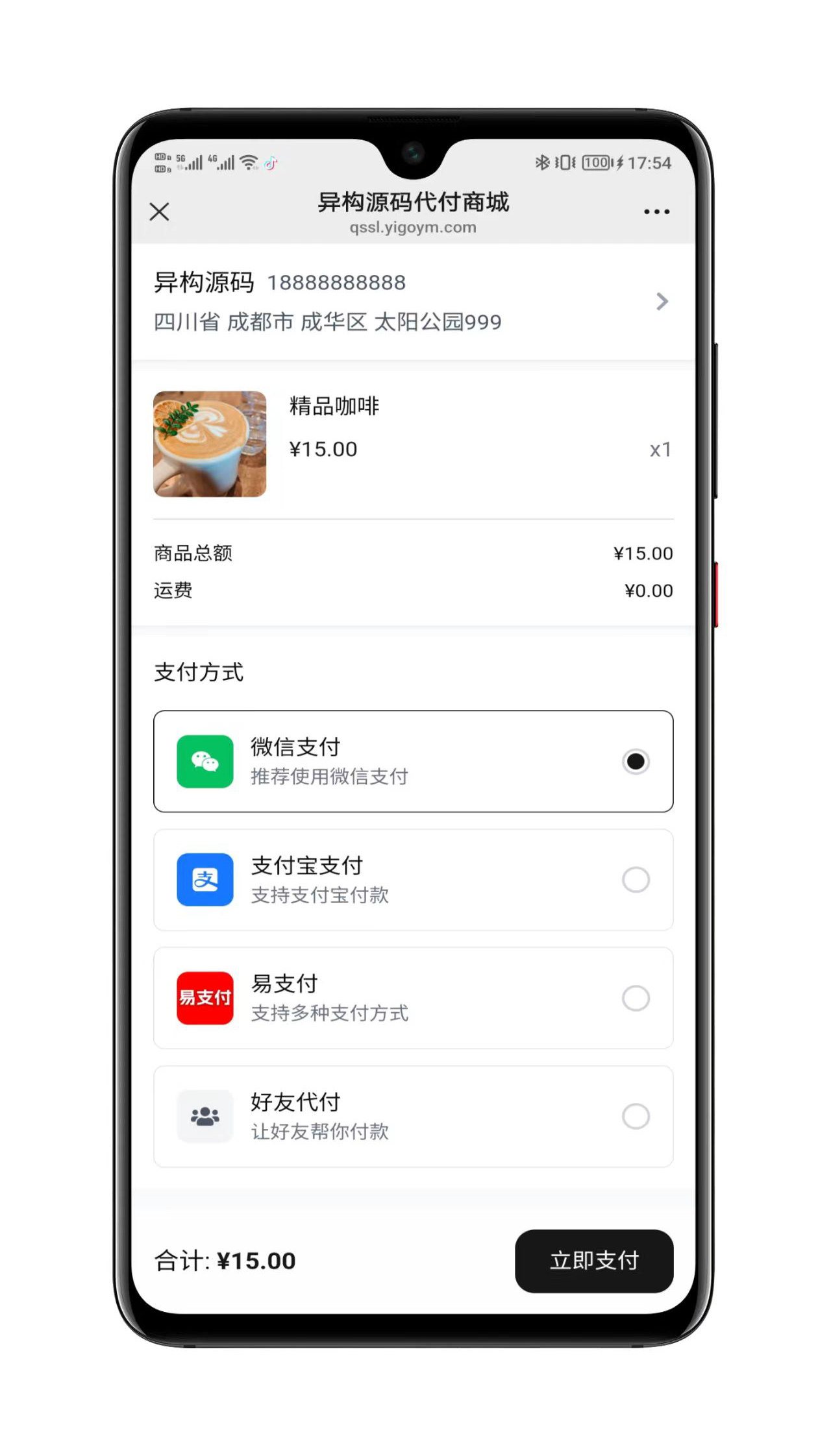The height and width of the screenshot is (1456, 831).
Task: Click the Alipay payment icon
Action: [x=203, y=880]
